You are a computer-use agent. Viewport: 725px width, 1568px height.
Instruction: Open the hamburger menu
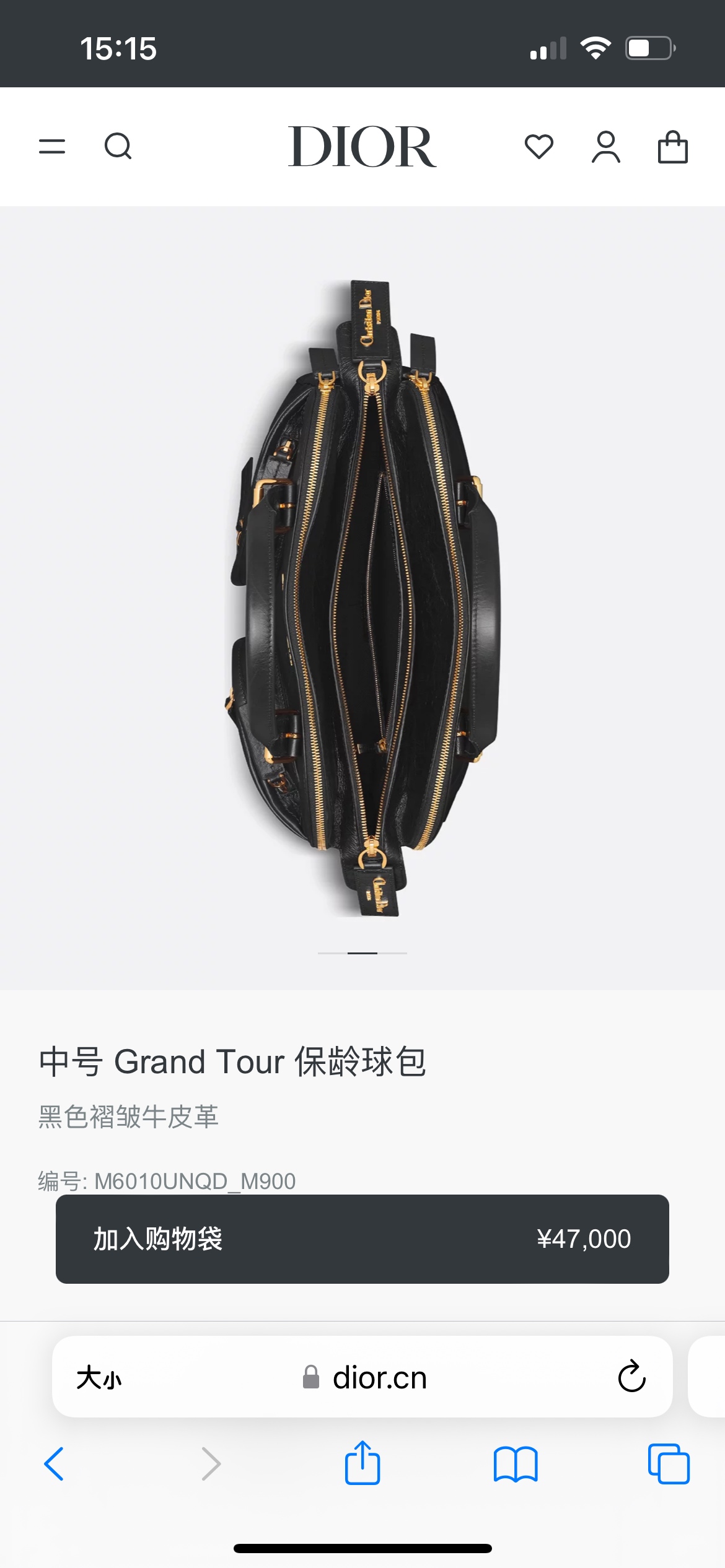pyautogui.click(x=52, y=147)
